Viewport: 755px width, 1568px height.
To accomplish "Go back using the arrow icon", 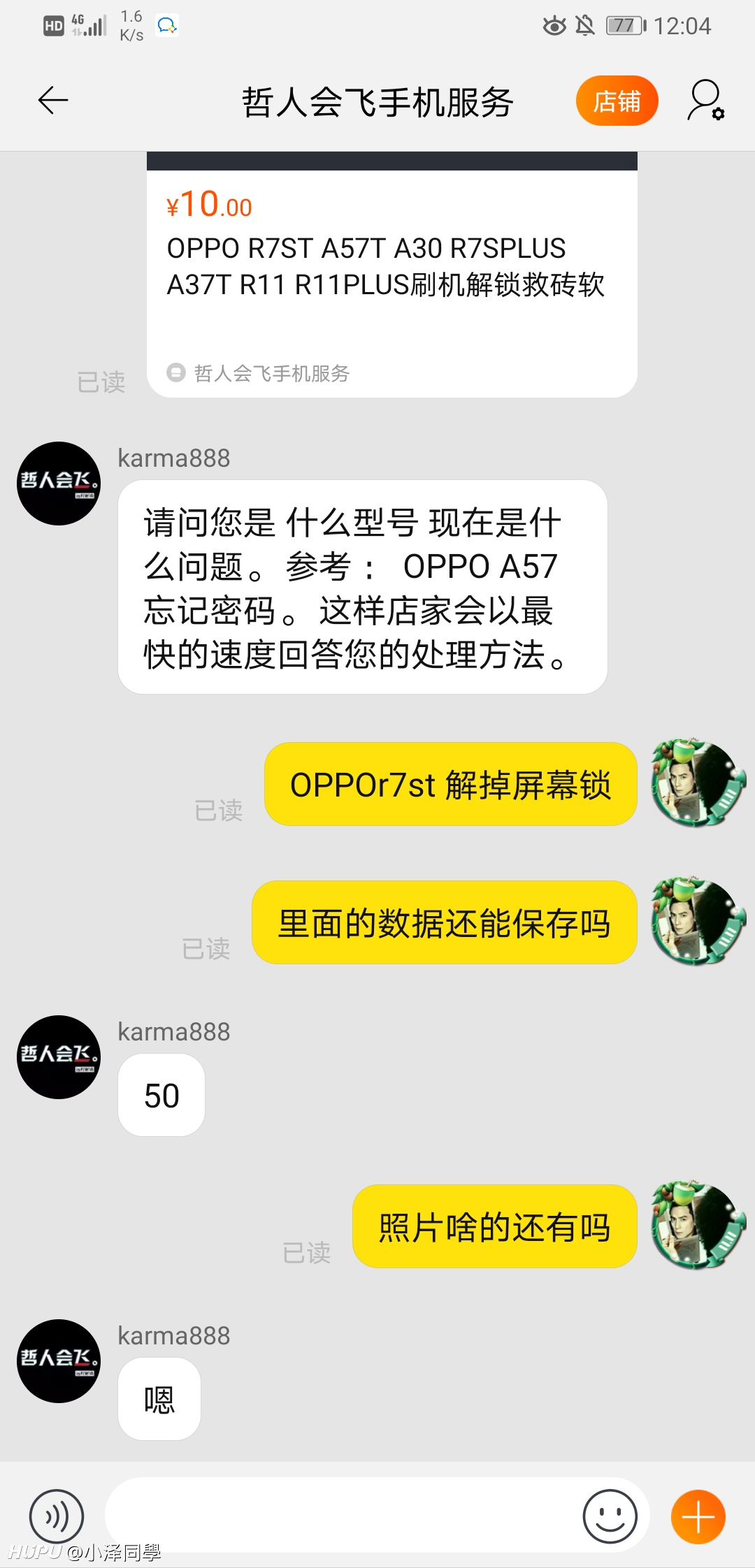I will click(53, 101).
